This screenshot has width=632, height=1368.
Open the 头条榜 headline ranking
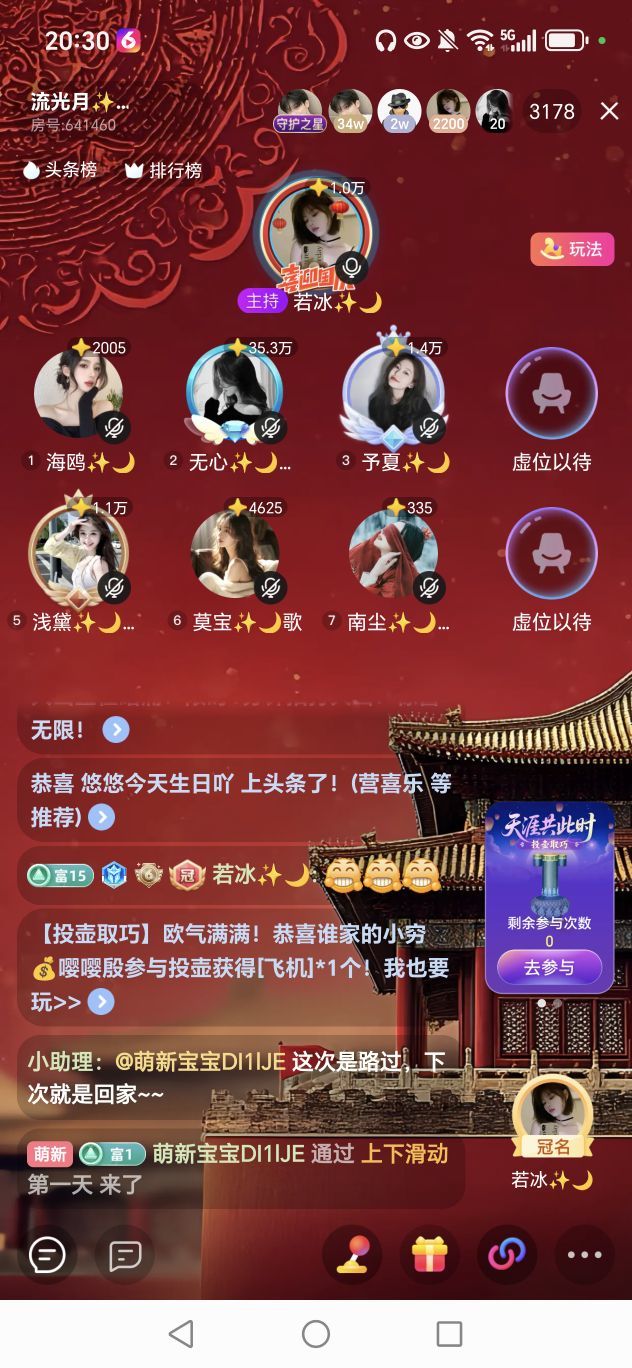point(60,170)
